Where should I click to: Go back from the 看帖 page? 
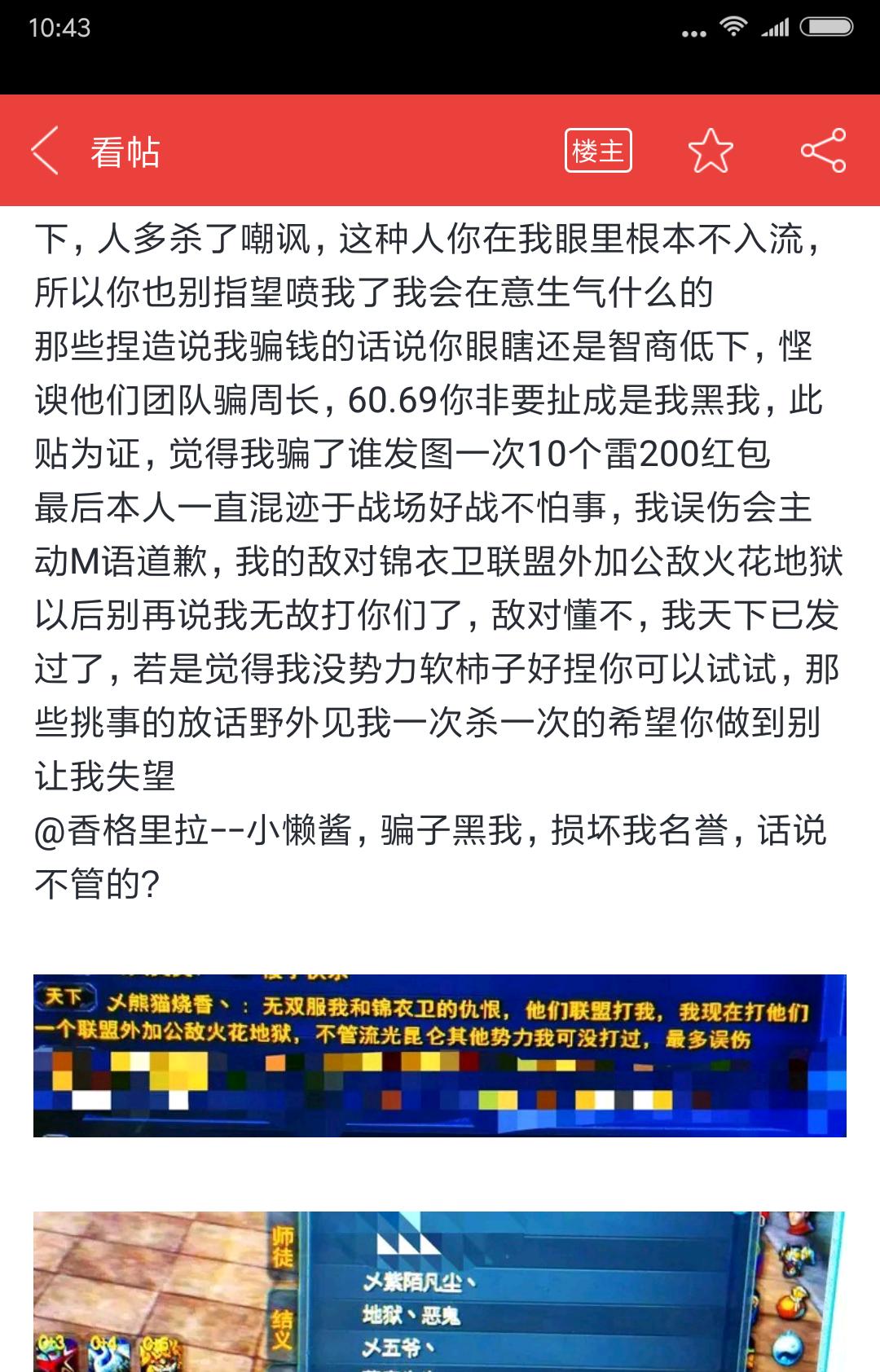click(46, 151)
